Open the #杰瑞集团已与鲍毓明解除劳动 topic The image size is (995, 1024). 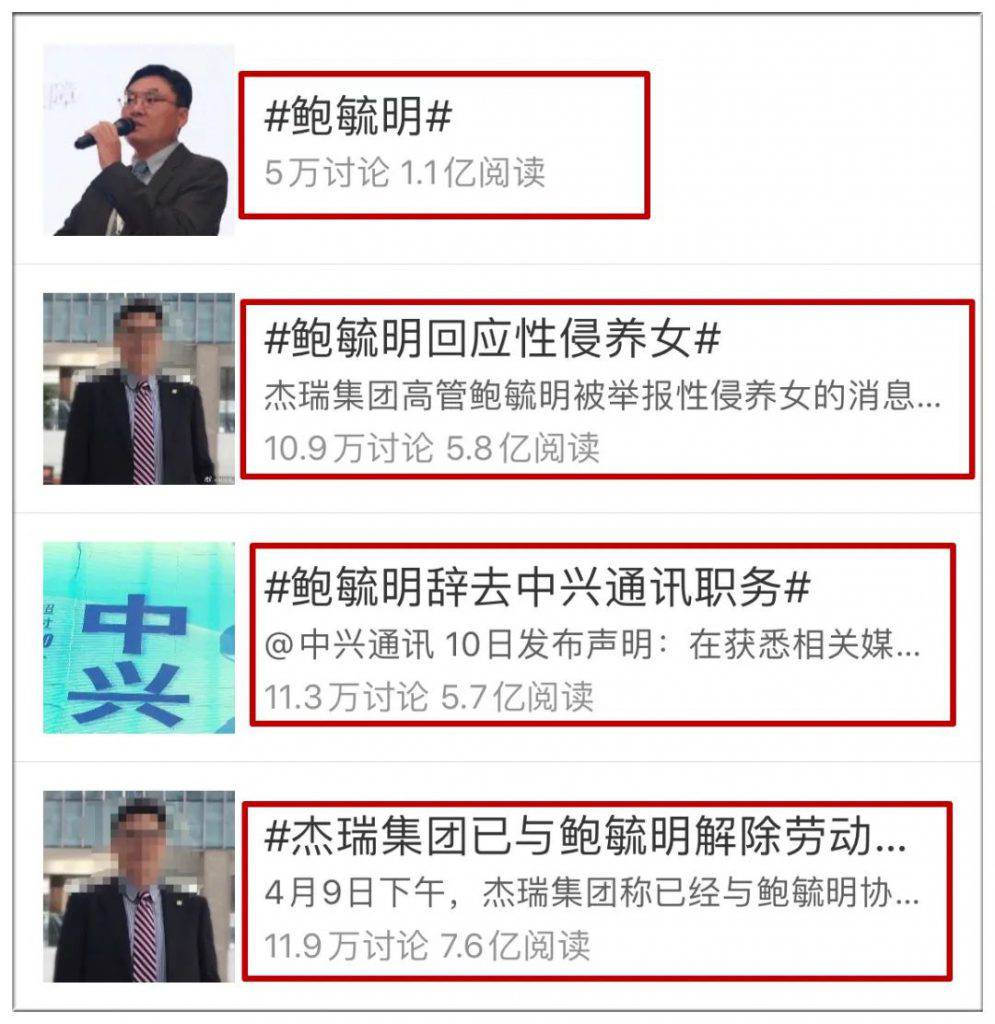(586, 838)
